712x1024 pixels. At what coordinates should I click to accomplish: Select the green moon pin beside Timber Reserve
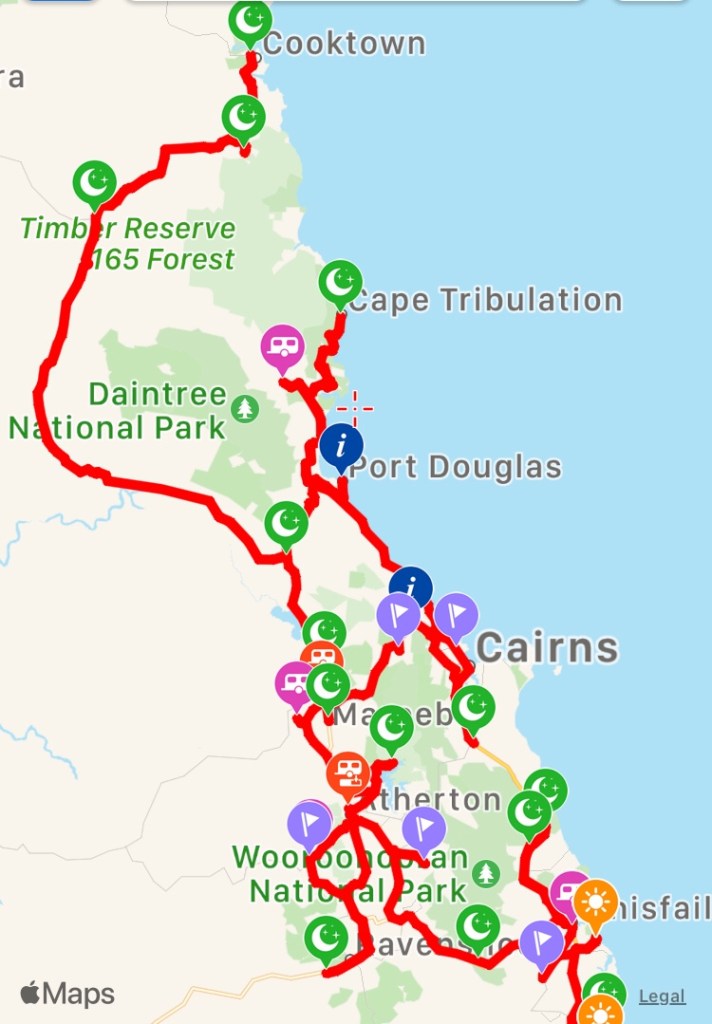tap(95, 182)
